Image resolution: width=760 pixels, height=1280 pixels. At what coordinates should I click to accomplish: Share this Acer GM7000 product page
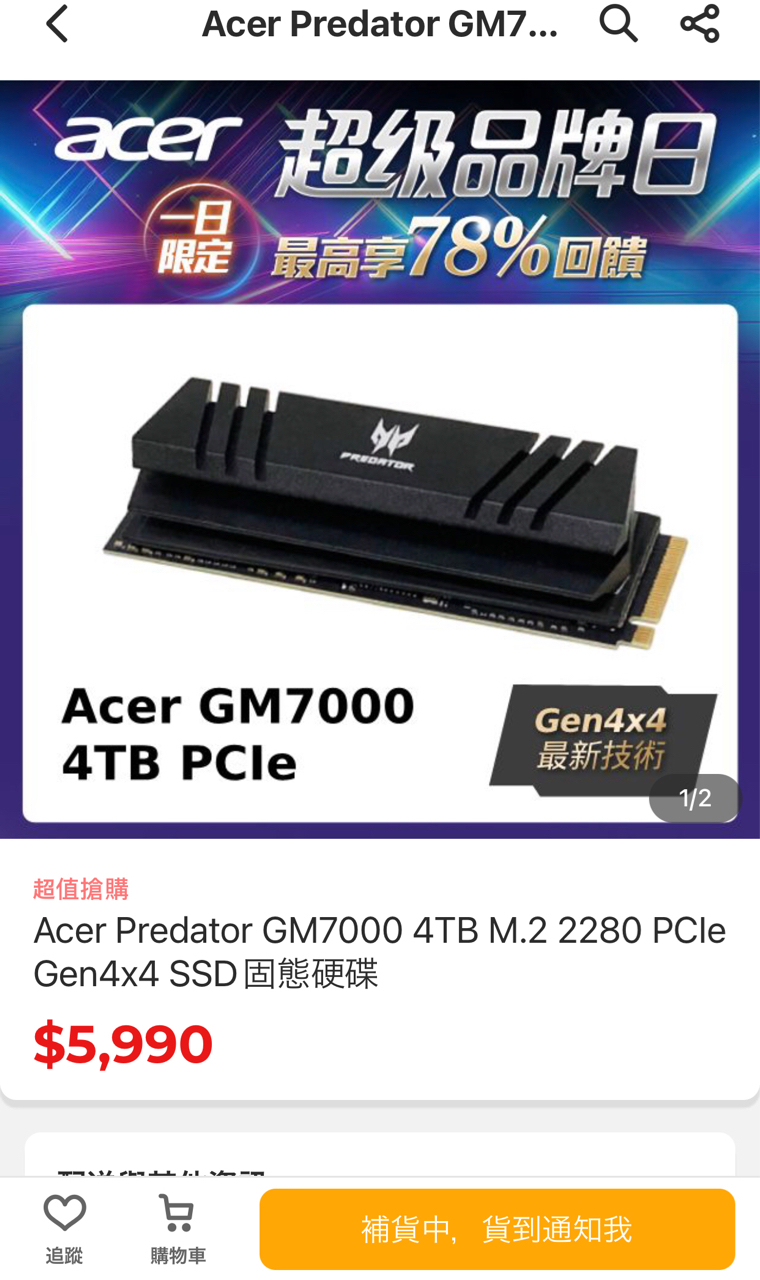tap(699, 23)
